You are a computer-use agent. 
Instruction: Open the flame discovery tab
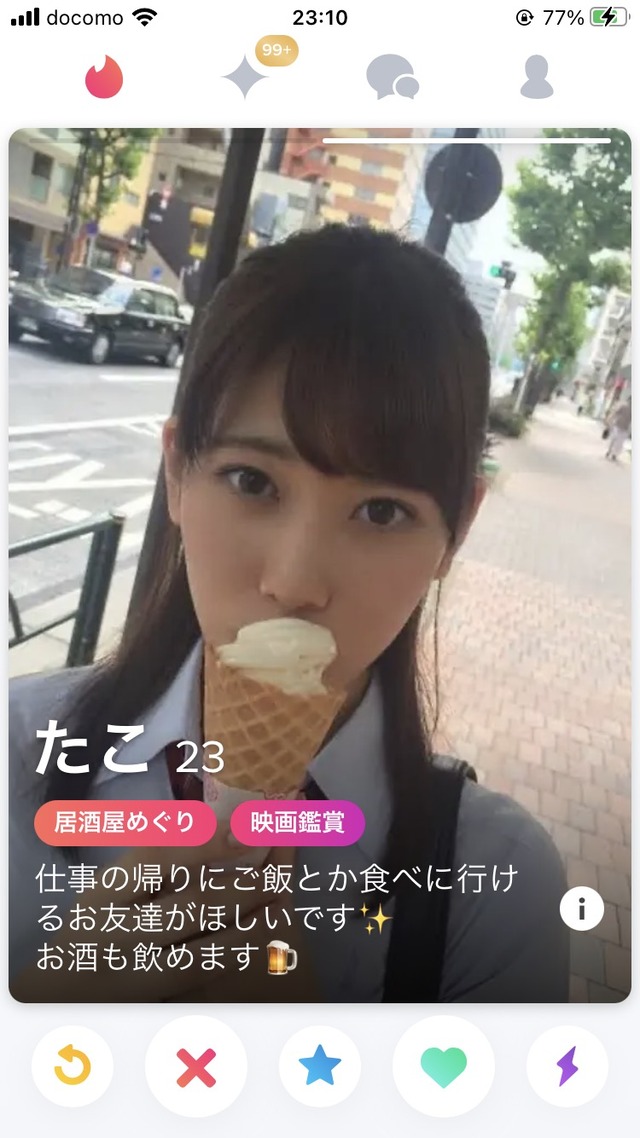click(104, 76)
